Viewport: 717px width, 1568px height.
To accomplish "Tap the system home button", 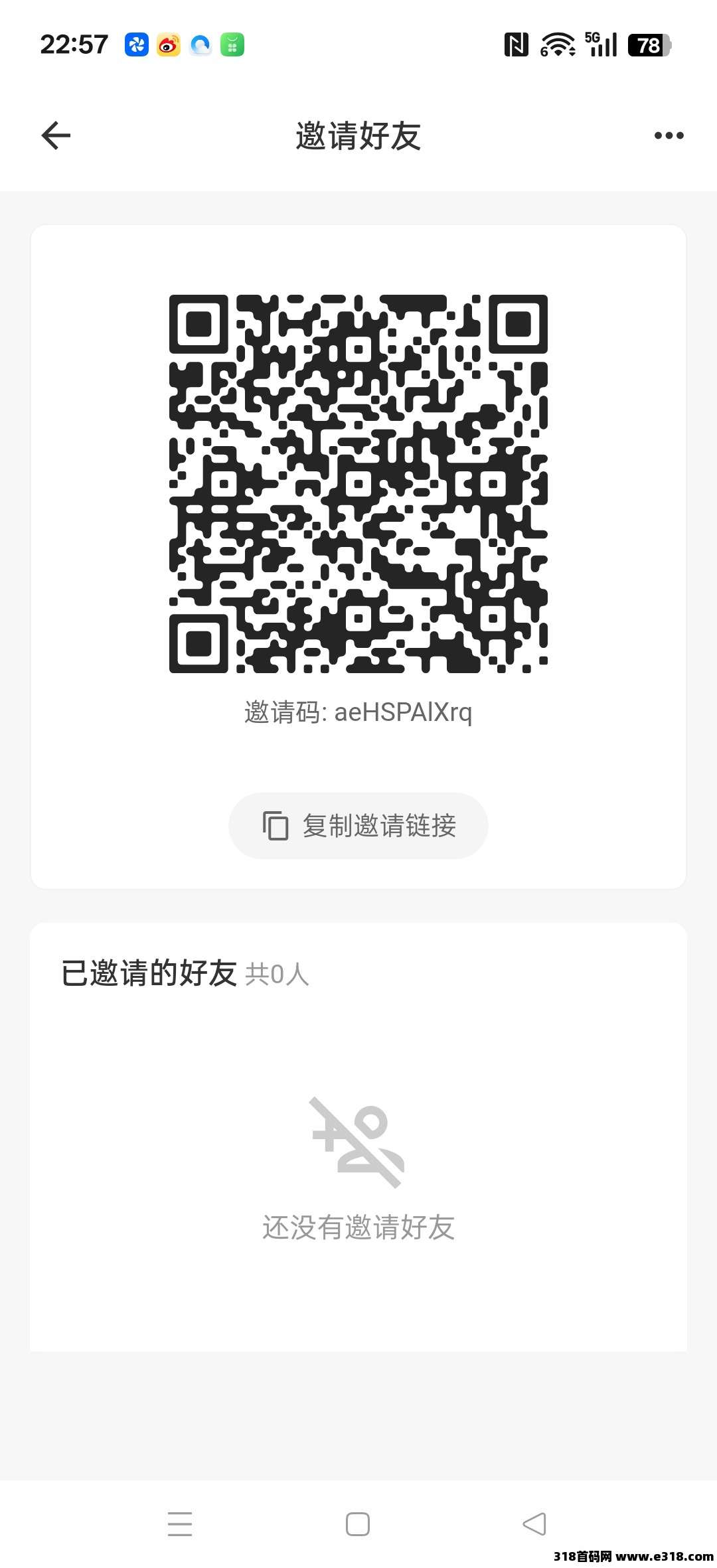I will (x=358, y=1524).
